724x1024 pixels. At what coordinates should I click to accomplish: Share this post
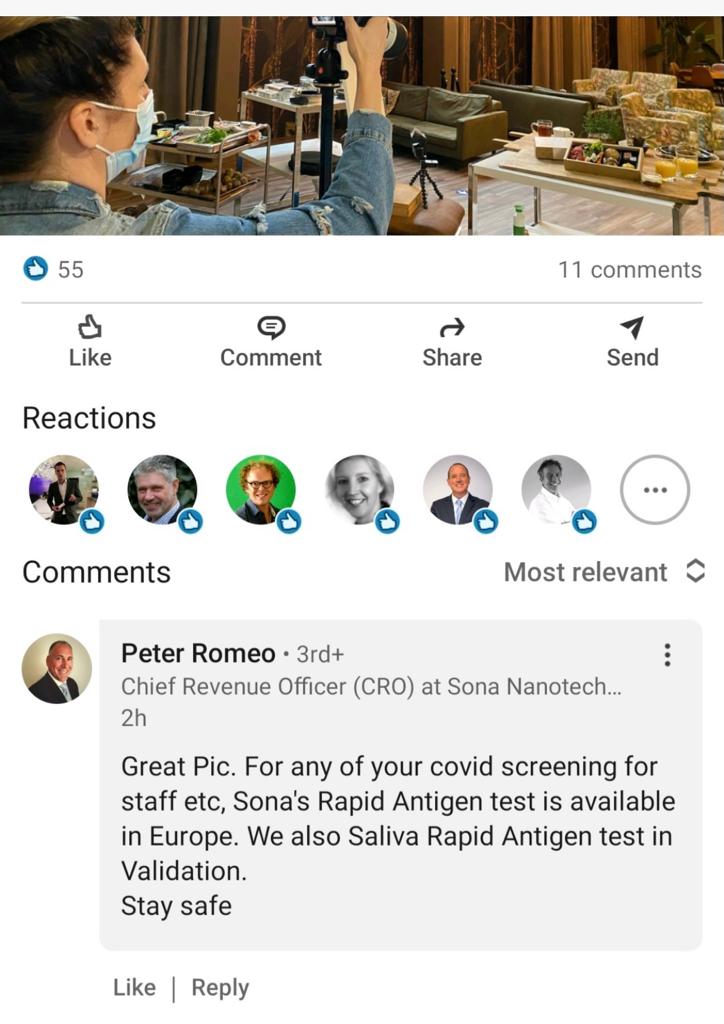point(452,341)
